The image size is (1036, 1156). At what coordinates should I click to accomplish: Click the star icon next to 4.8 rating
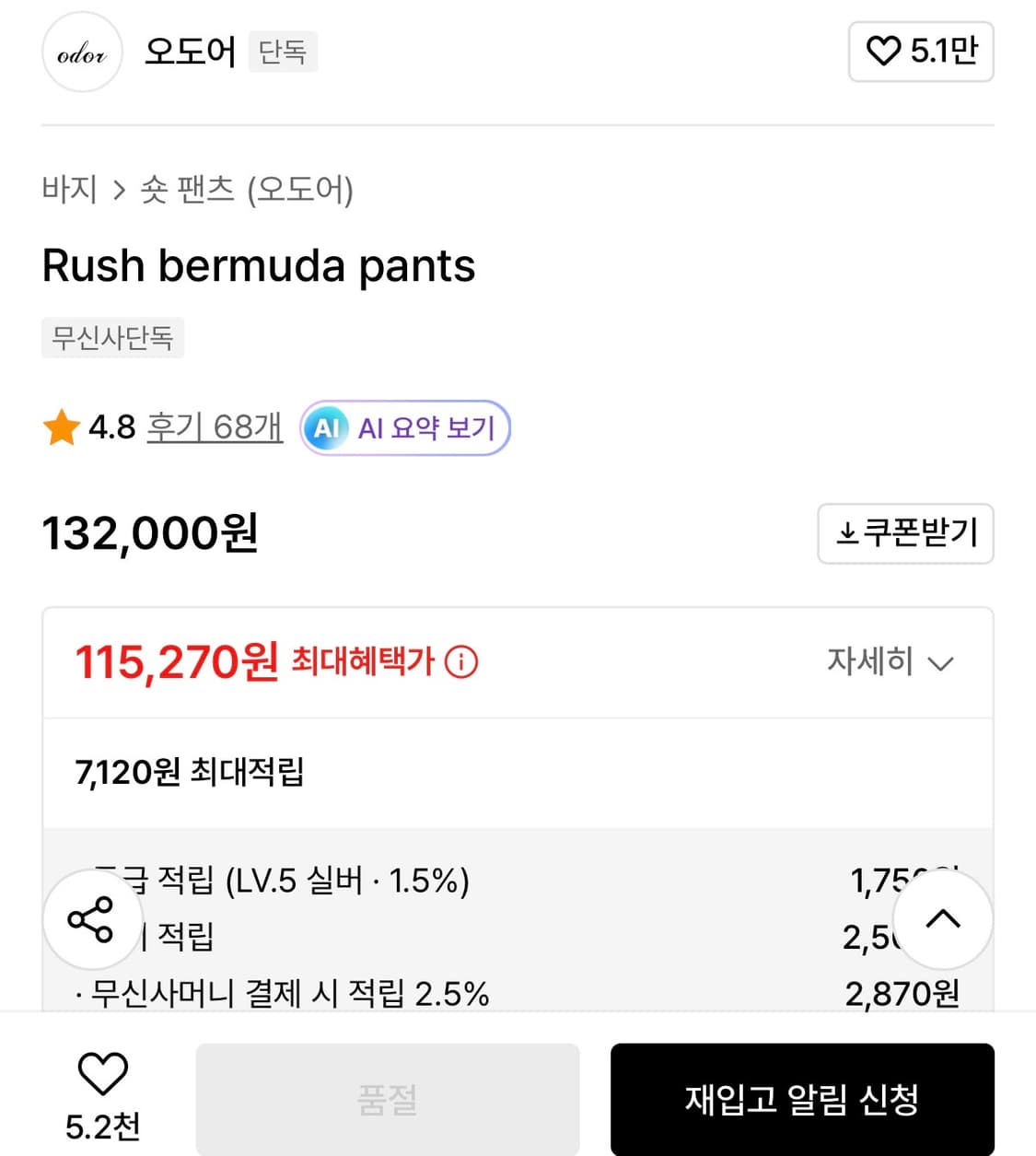coord(59,426)
